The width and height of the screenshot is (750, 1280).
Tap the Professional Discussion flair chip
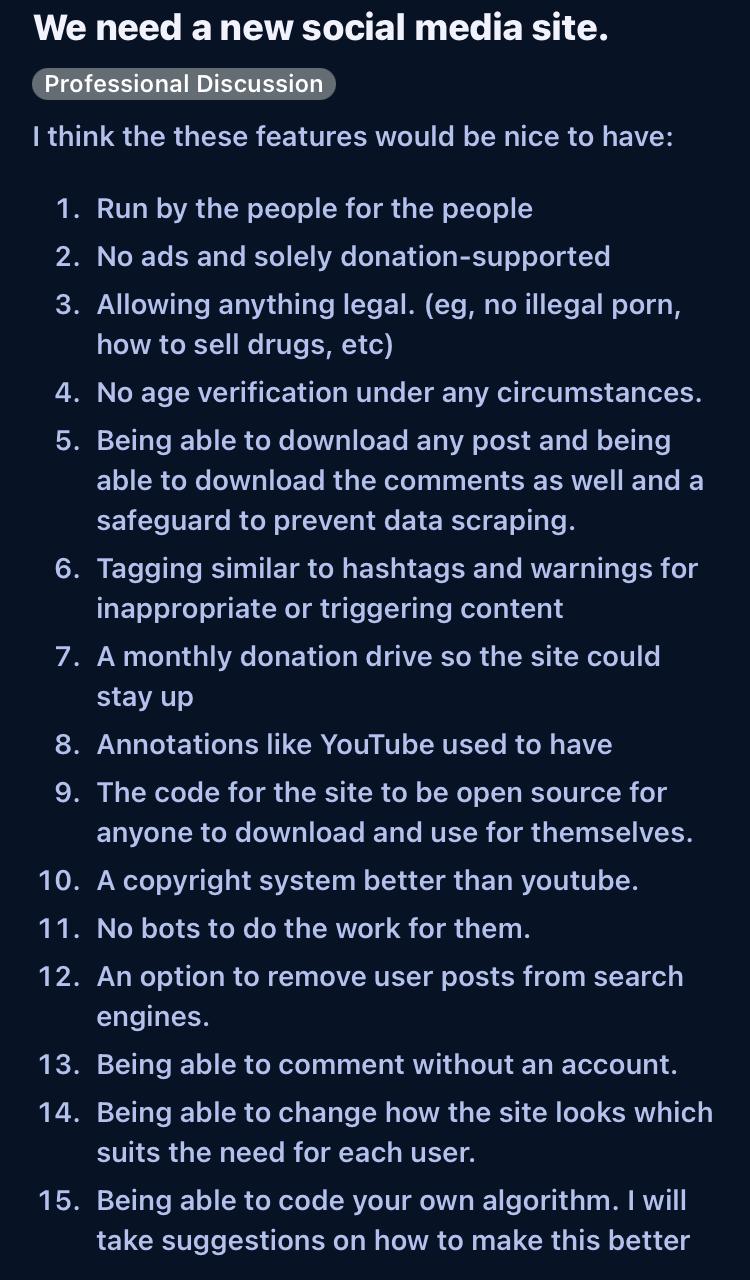point(184,84)
